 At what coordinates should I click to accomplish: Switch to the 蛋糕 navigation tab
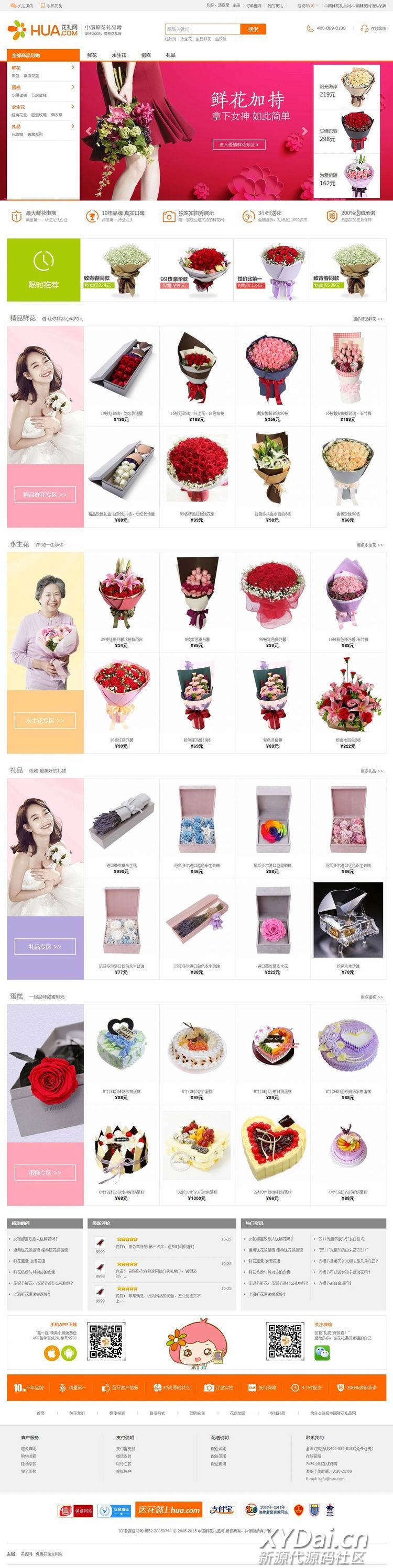coord(146,55)
